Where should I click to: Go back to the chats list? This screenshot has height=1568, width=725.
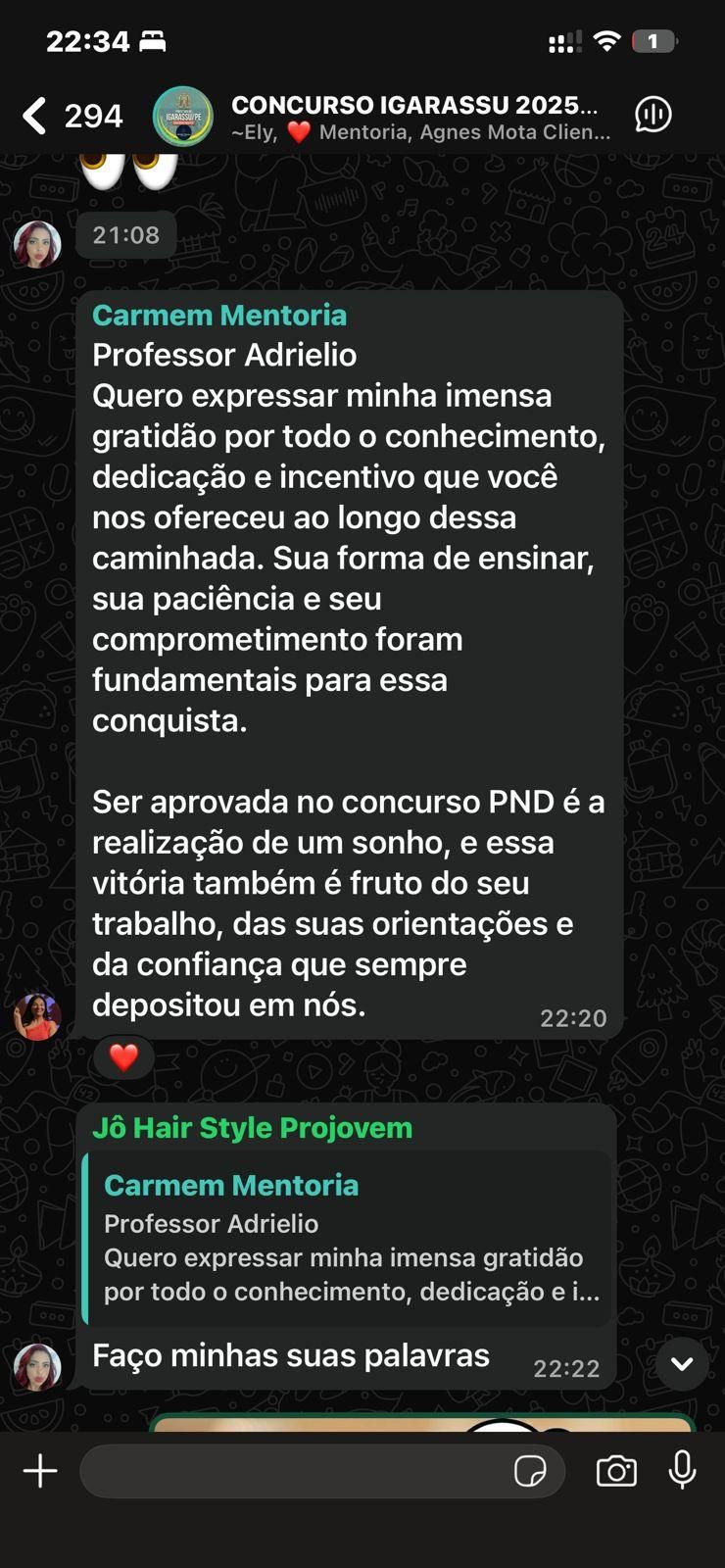pyautogui.click(x=35, y=116)
